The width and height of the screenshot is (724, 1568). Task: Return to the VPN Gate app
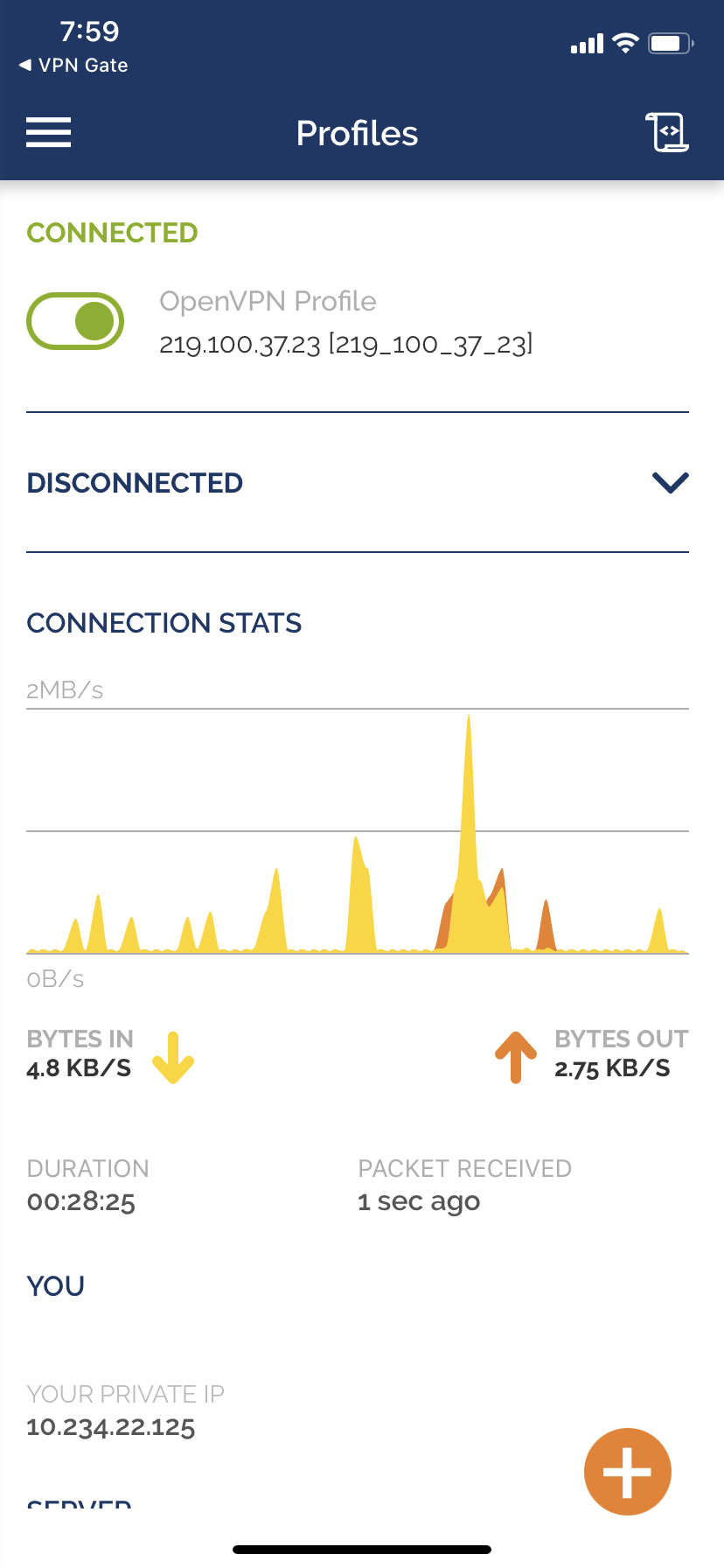(73, 66)
